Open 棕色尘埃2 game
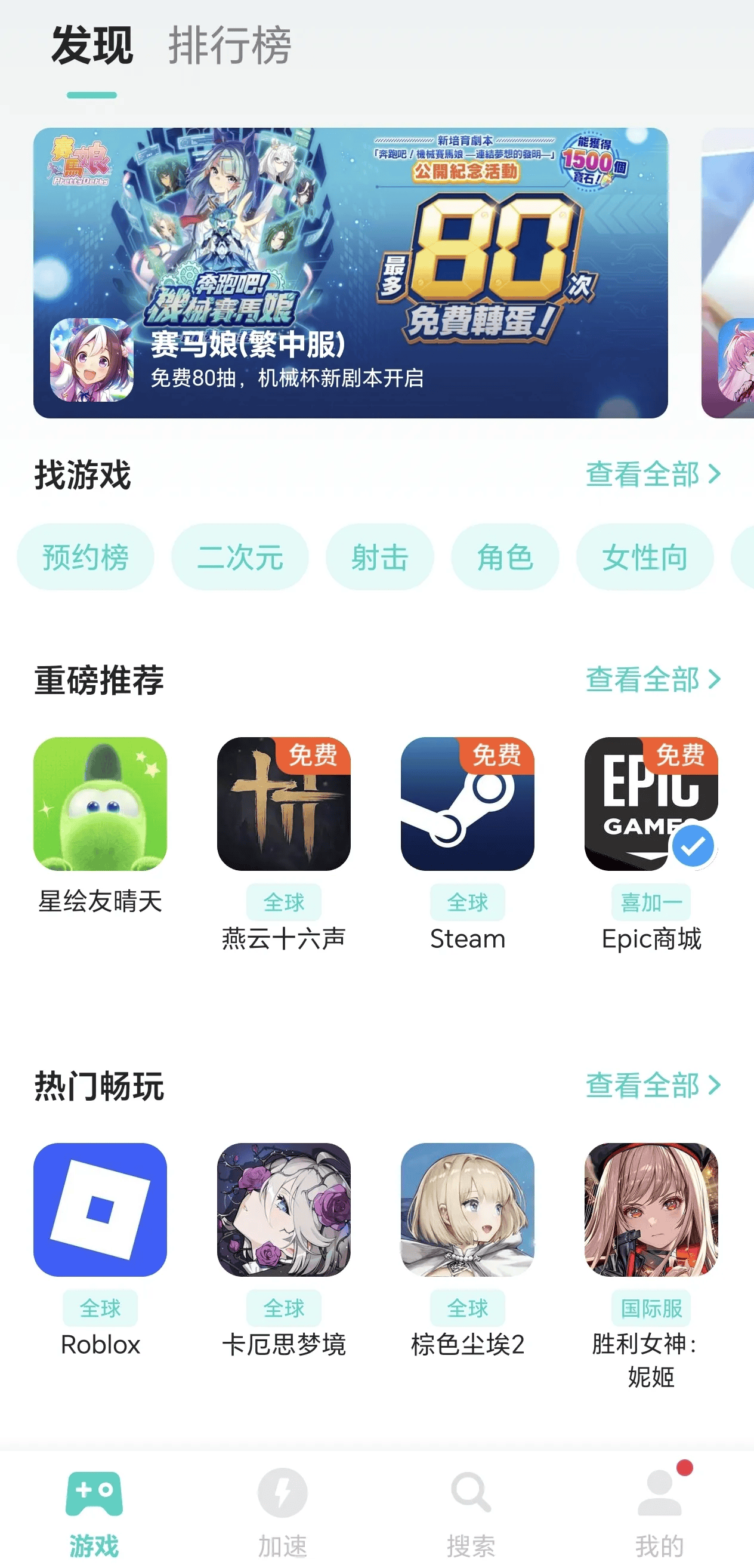754x1568 pixels. [x=467, y=1209]
